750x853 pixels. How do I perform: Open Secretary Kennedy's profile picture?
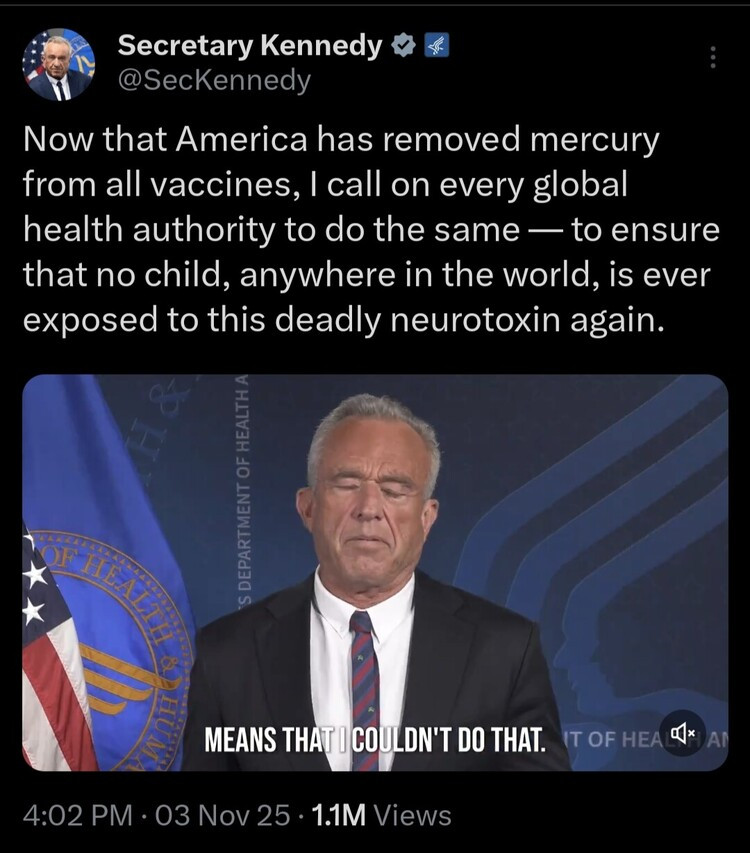coord(59,65)
